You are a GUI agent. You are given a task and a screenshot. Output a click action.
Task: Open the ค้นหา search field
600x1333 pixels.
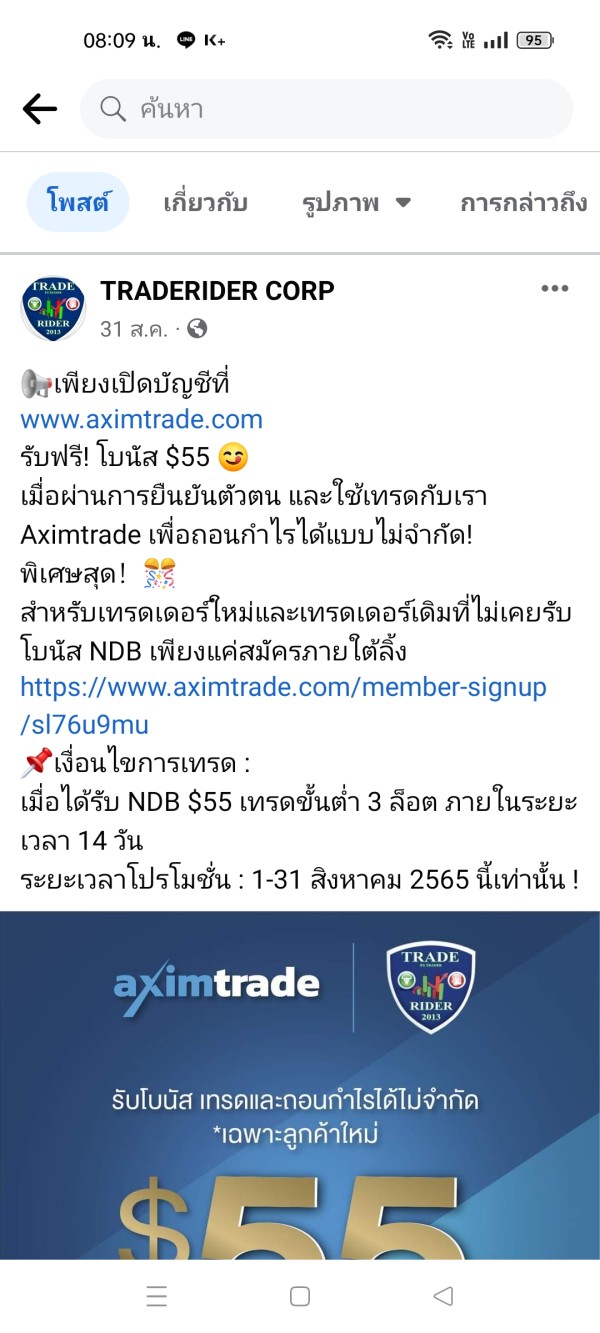[x=327, y=109]
